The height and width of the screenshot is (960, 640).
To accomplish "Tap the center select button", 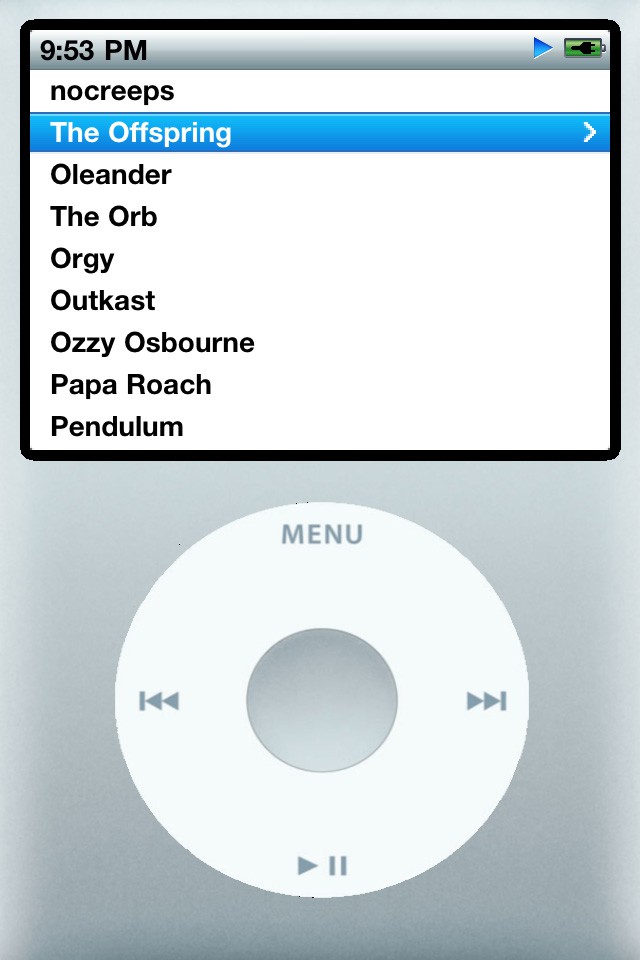I will click(x=322, y=701).
